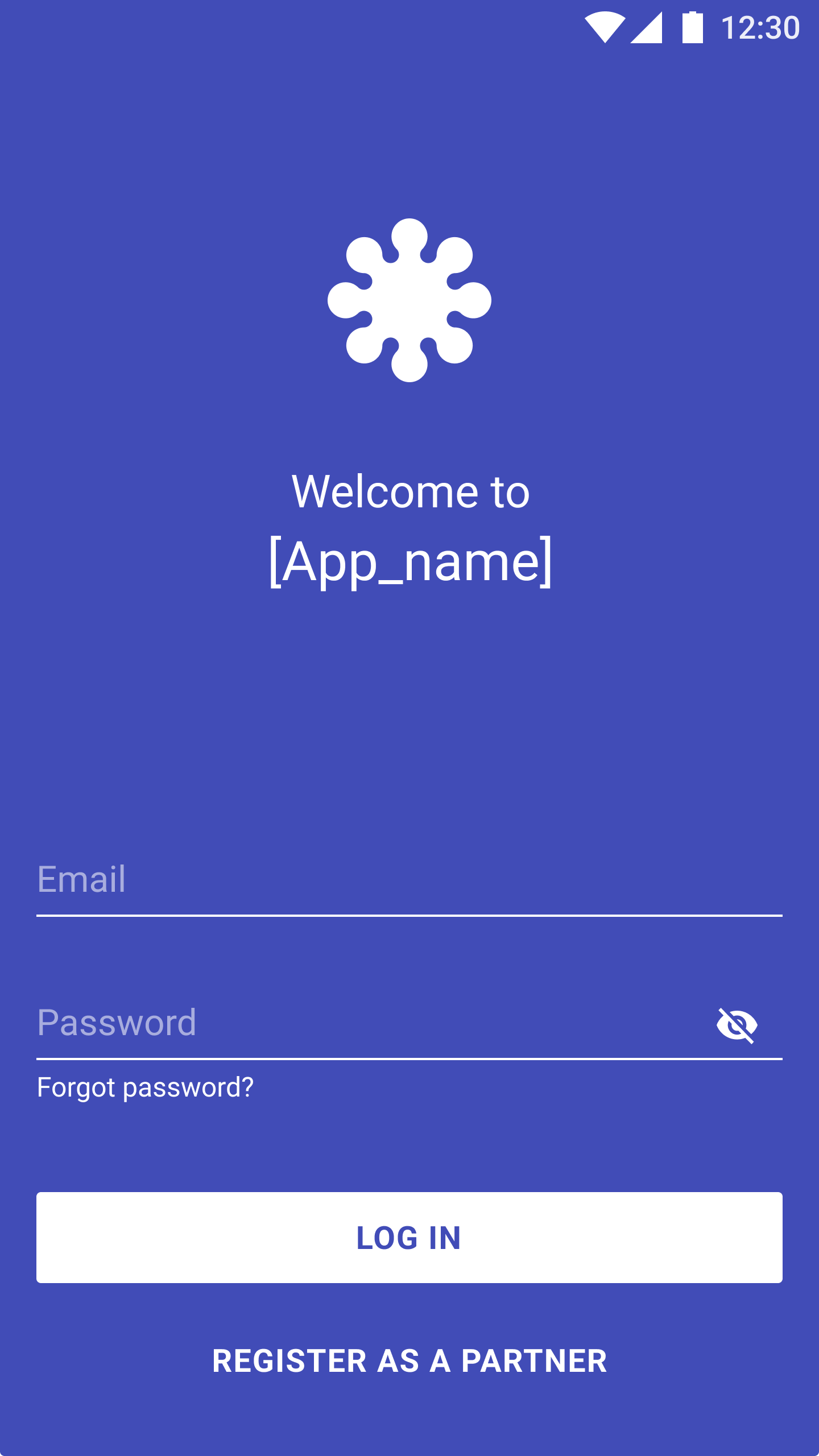Toggle password visibility eye icon
Image resolution: width=819 pixels, height=1456 pixels.
click(x=737, y=1025)
